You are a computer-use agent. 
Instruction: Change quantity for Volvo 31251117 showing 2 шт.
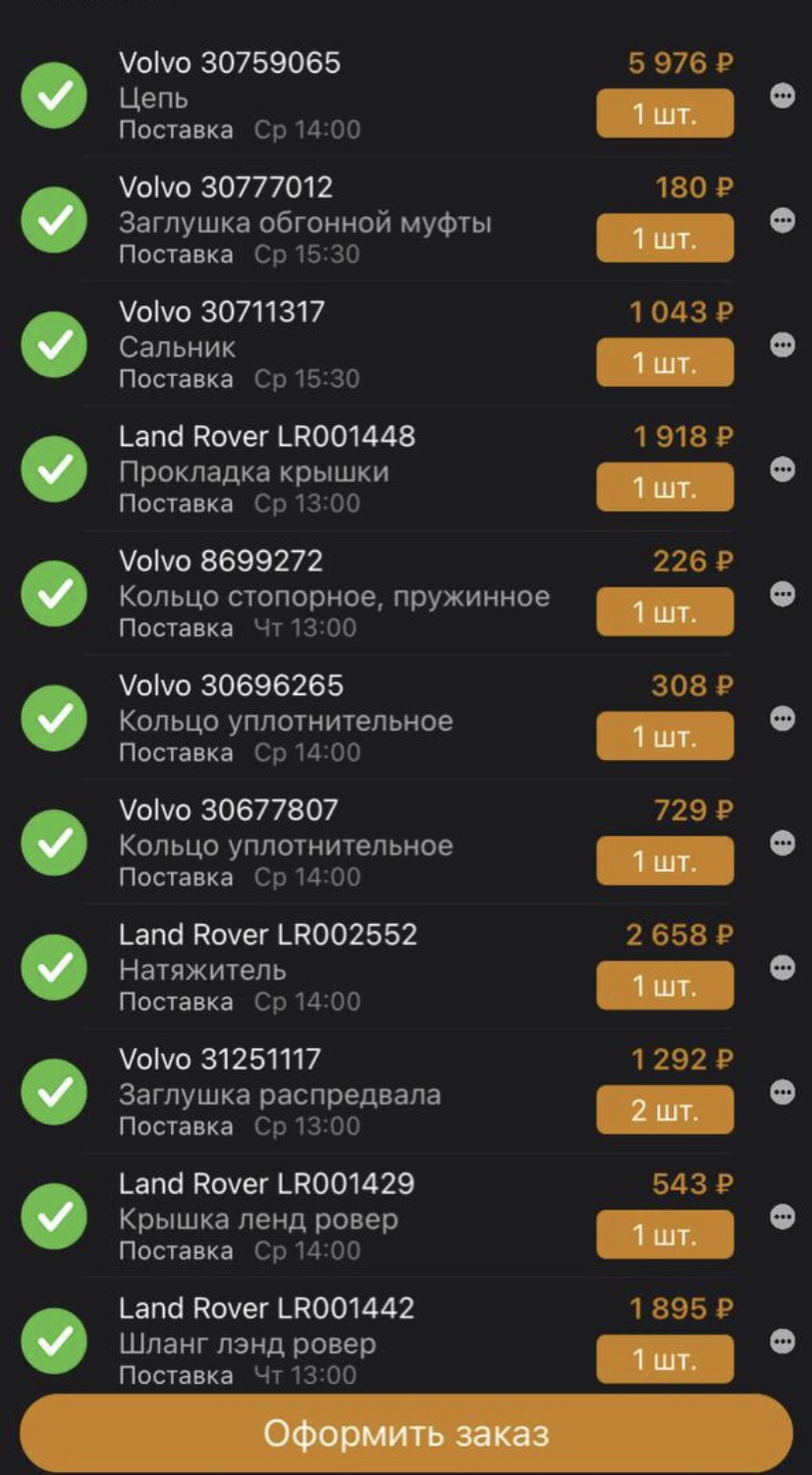click(666, 1108)
